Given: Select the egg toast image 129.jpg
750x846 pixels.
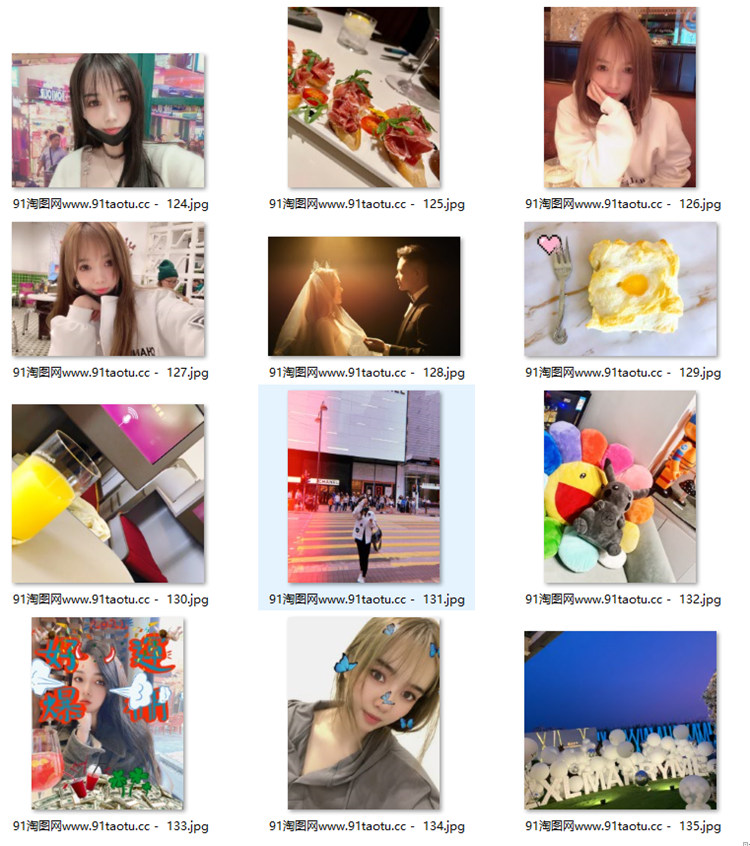Looking at the screenshot, I should click(x=620, y=289).
